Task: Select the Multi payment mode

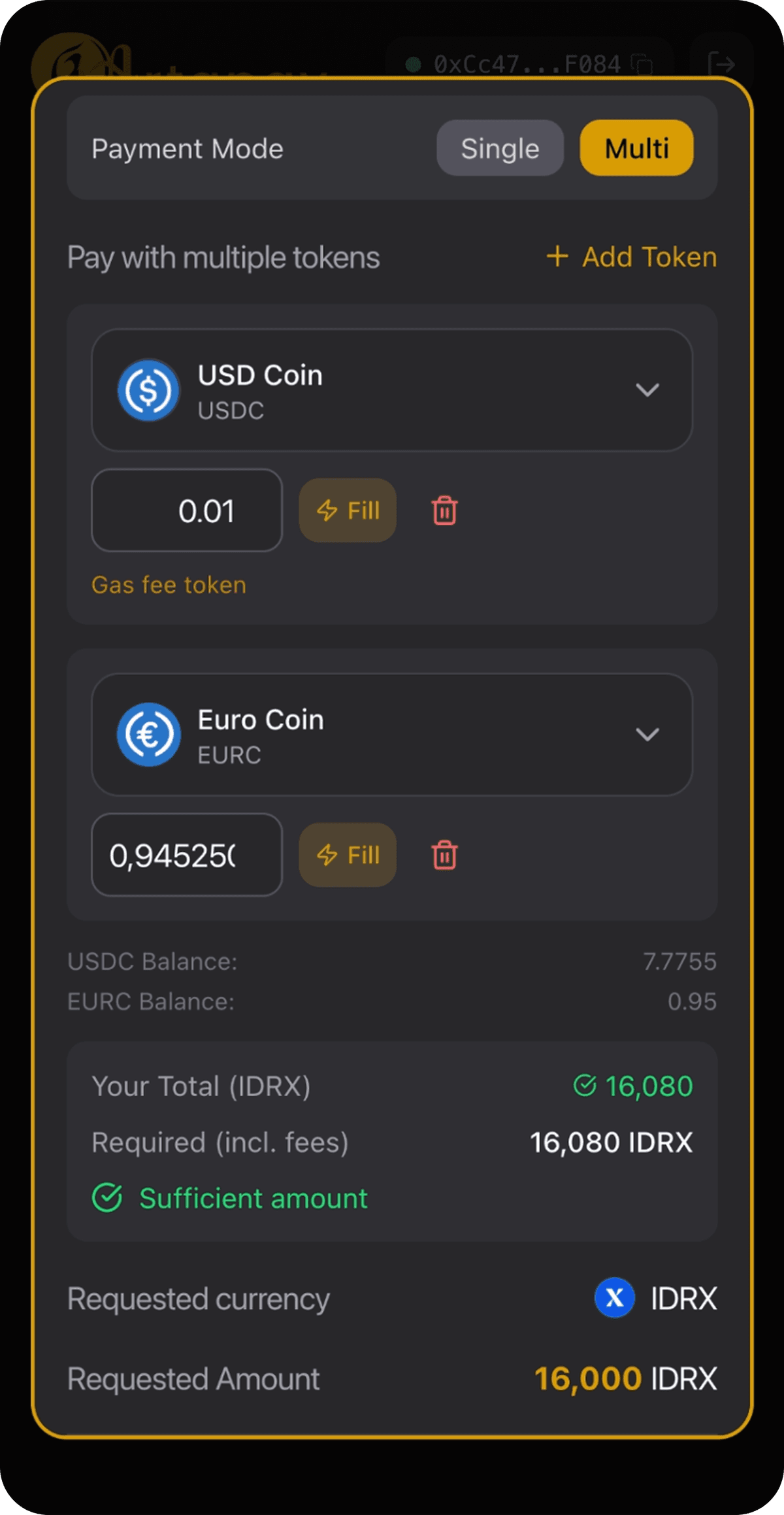Action: coord(636,148)
